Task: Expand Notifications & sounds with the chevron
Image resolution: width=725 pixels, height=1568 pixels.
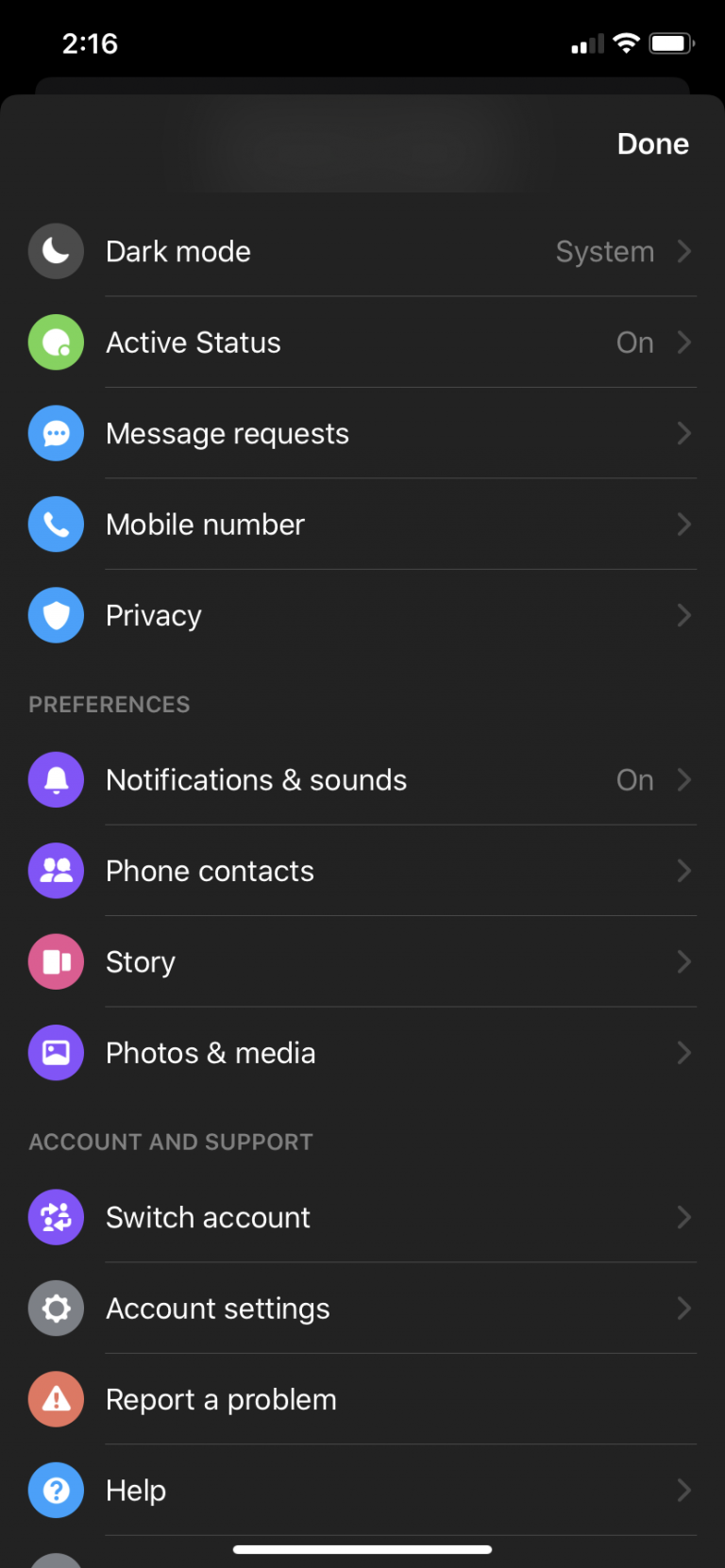Action: (x=683, y=779)
